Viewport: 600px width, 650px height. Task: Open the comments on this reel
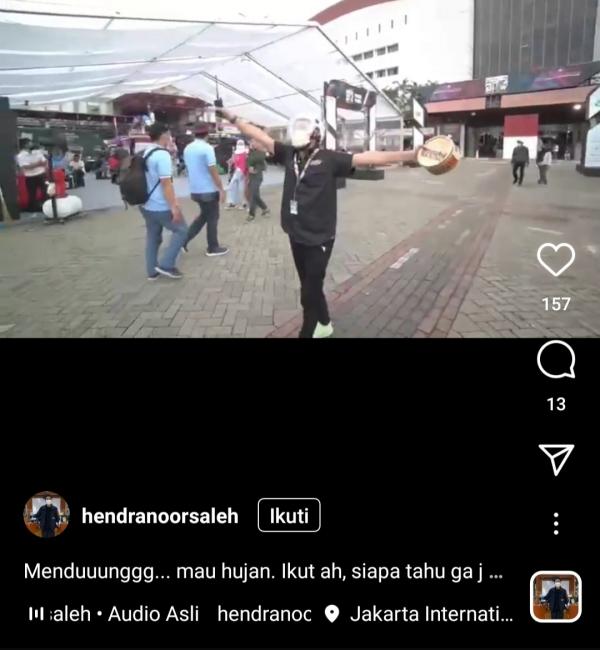(x=556, y=360)
